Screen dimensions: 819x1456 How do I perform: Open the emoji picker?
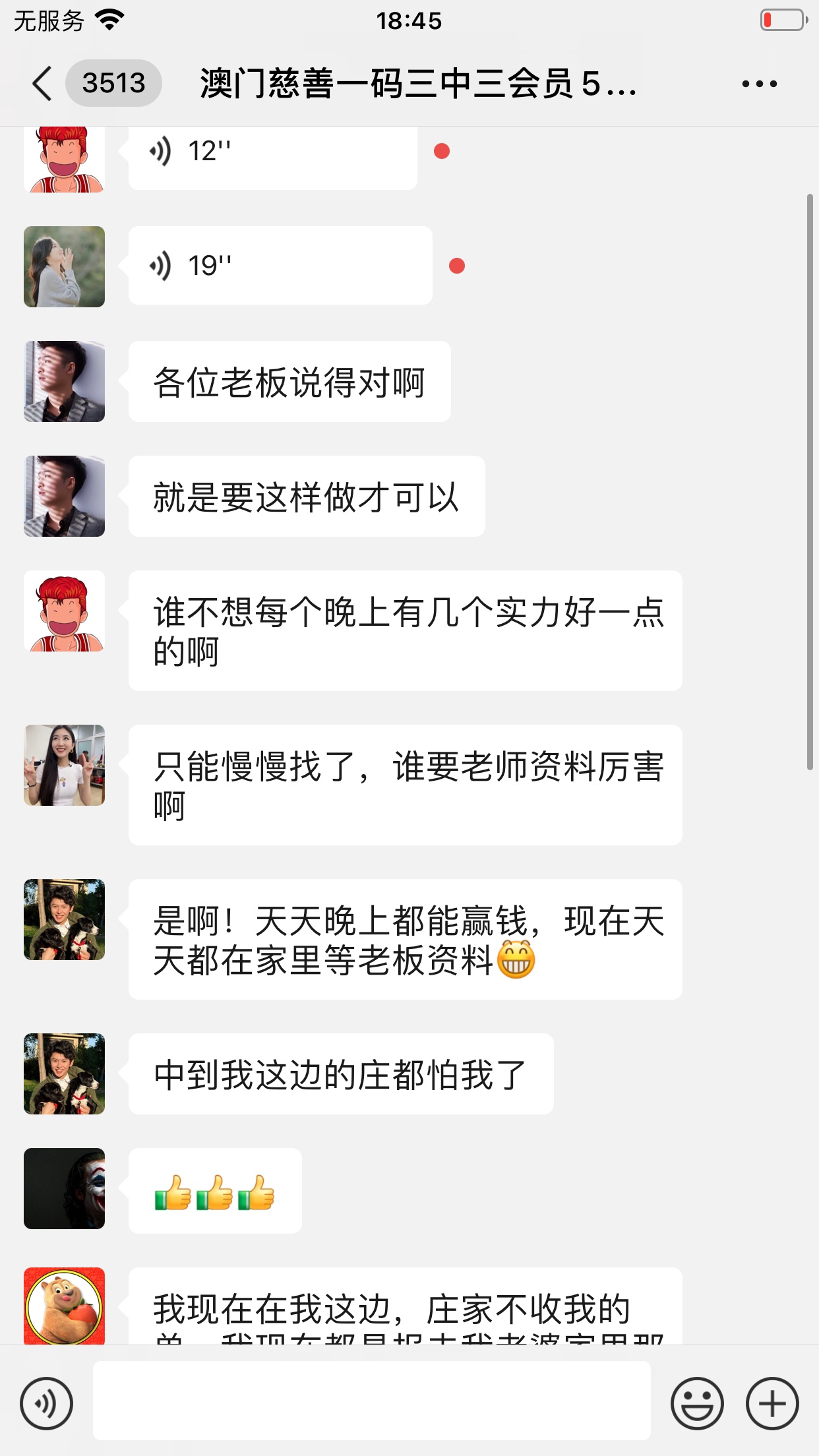point(697,1403)
